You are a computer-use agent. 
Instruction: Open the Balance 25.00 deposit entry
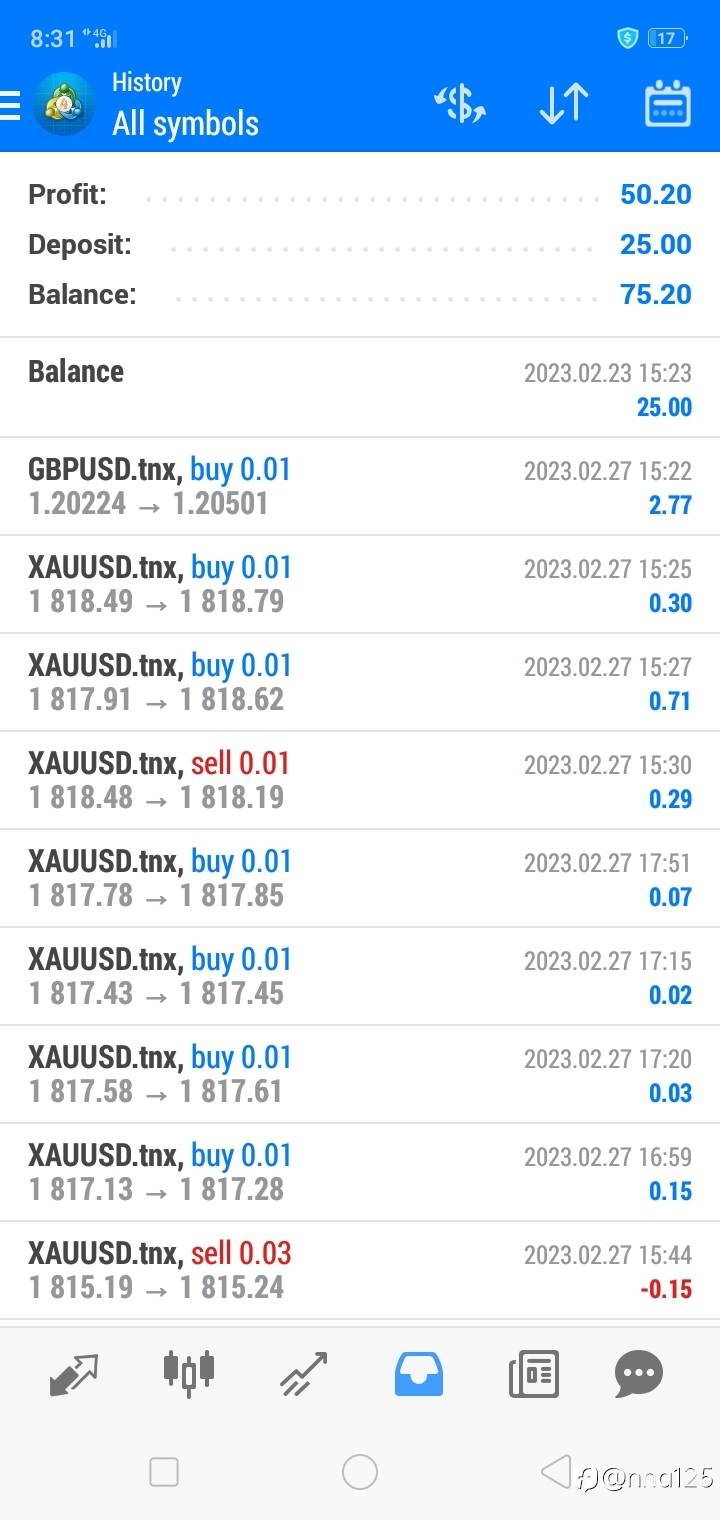pos(360,388)
